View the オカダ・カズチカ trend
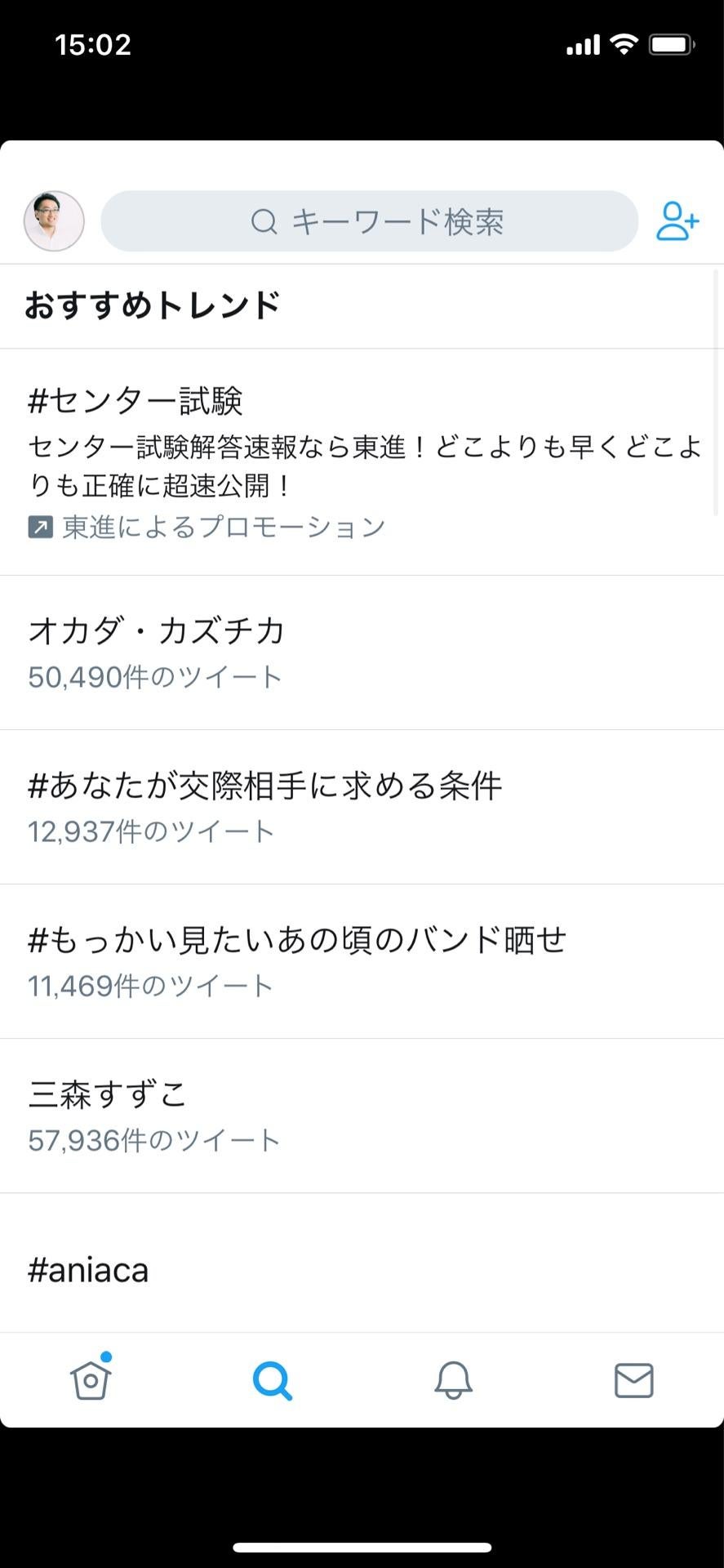Viewport: 724px width, 1568px height. [x=155, y=630]
